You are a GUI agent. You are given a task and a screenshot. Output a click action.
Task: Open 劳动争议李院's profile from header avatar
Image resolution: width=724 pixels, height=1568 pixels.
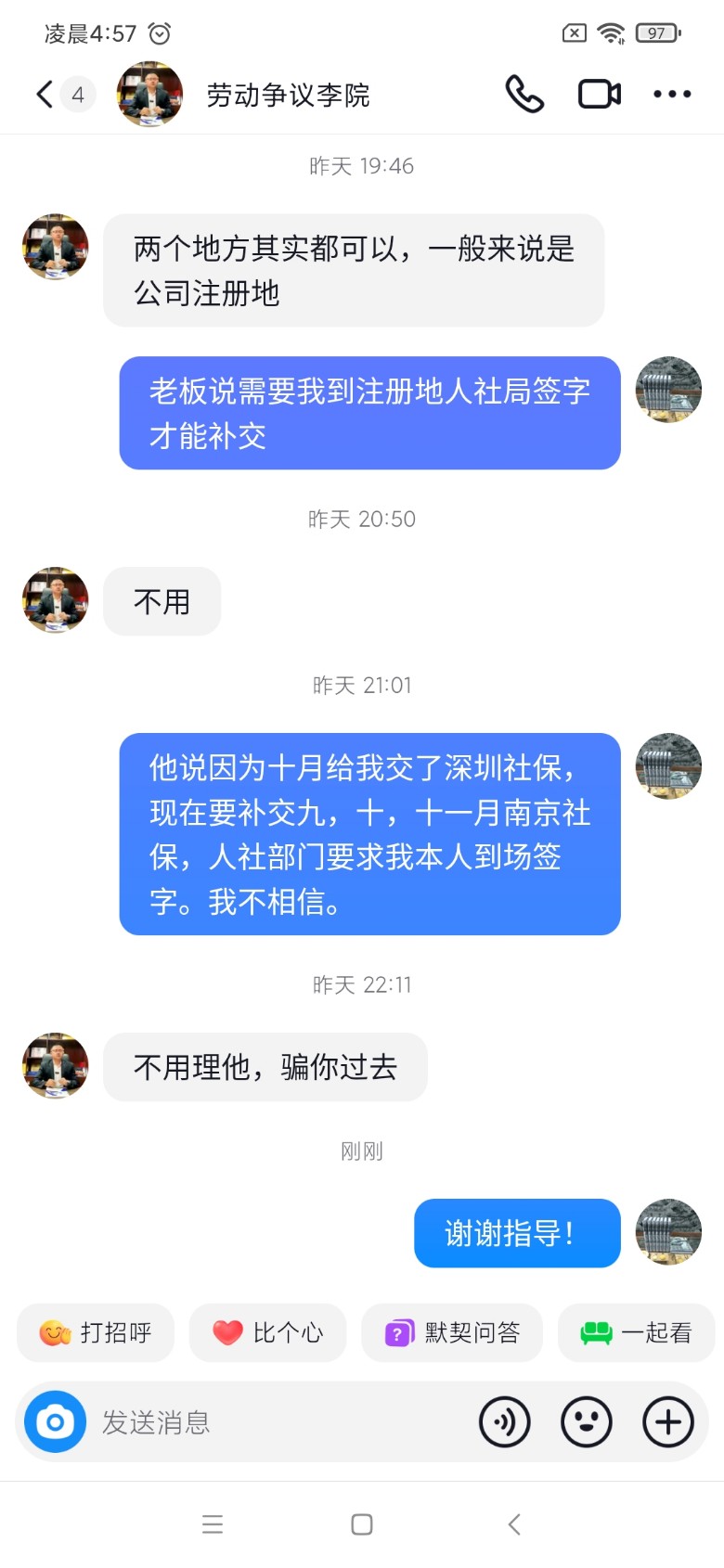click(149, 94)
